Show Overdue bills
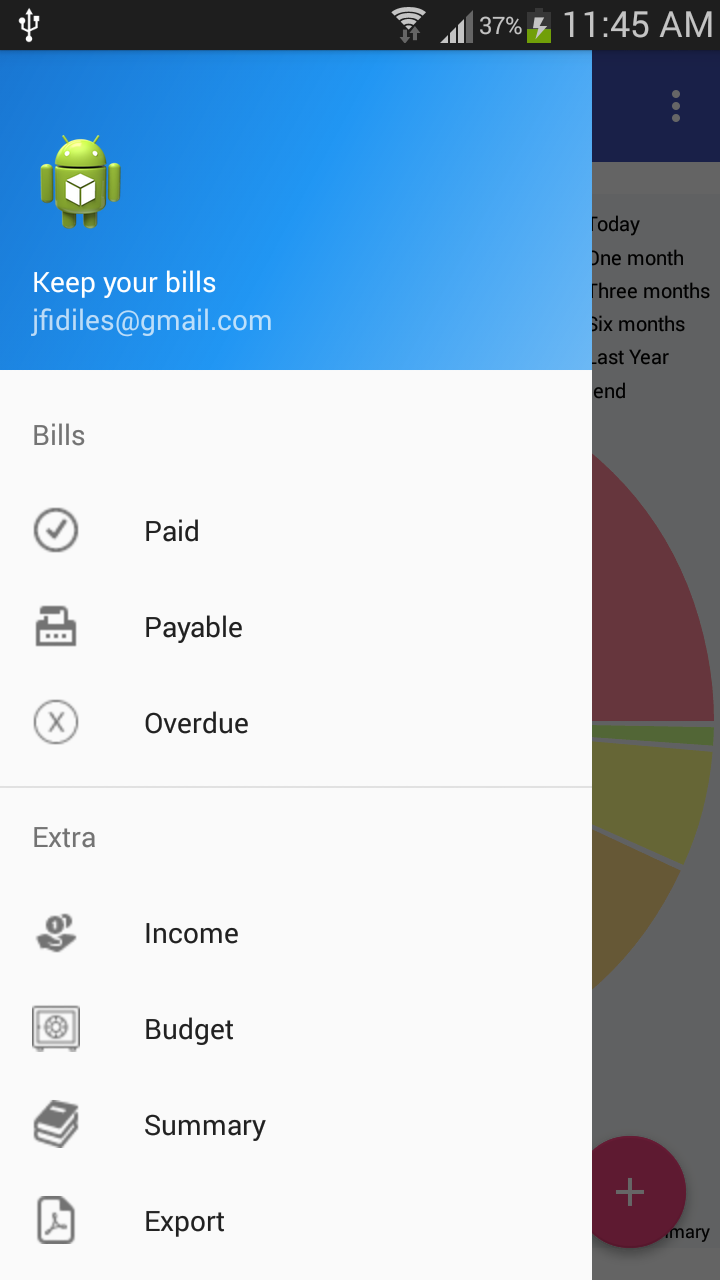The image size is (720, 1280). (296, 723)
